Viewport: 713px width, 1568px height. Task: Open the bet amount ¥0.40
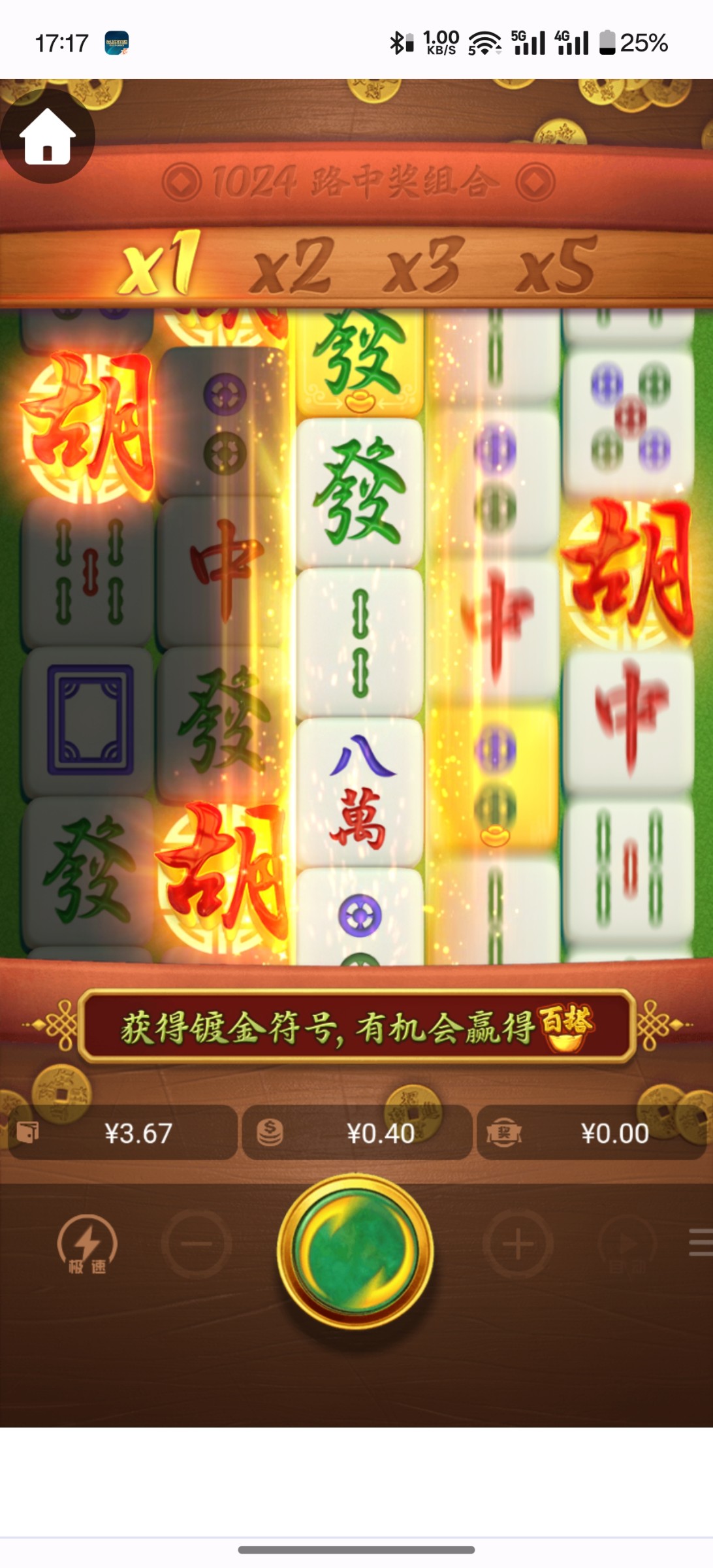356,1133
